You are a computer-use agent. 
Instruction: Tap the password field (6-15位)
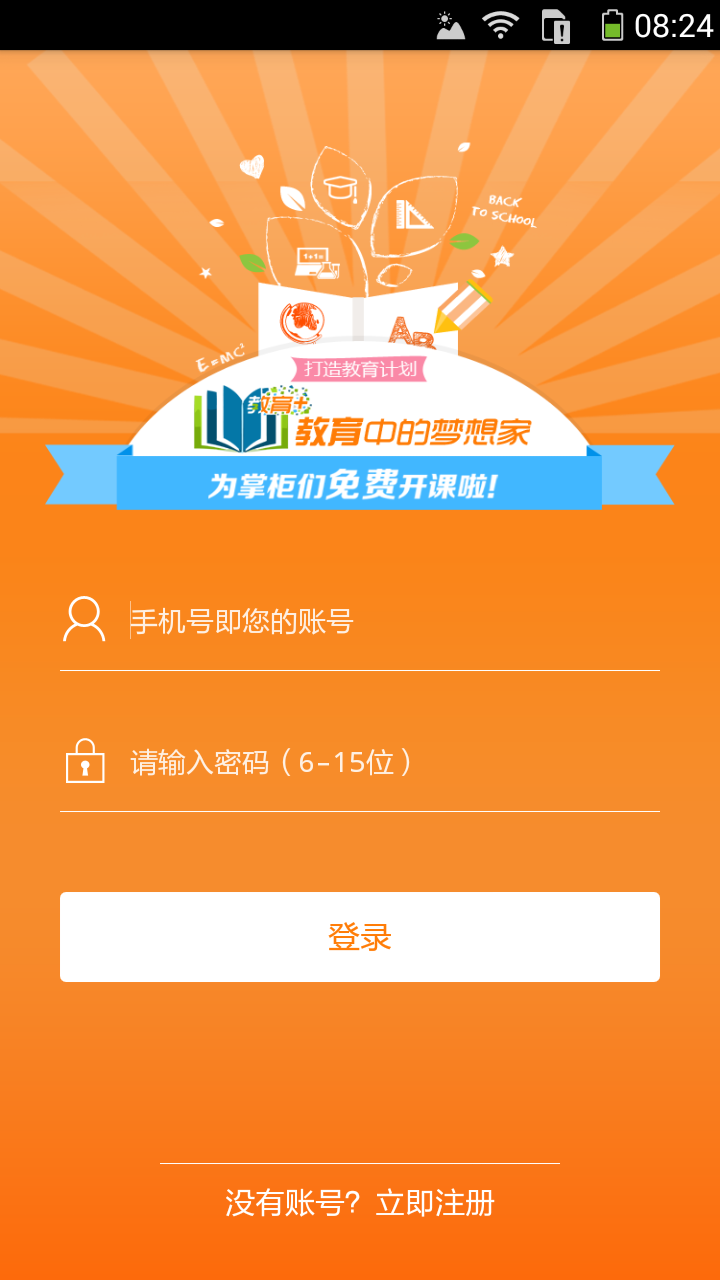click(390, 763)
